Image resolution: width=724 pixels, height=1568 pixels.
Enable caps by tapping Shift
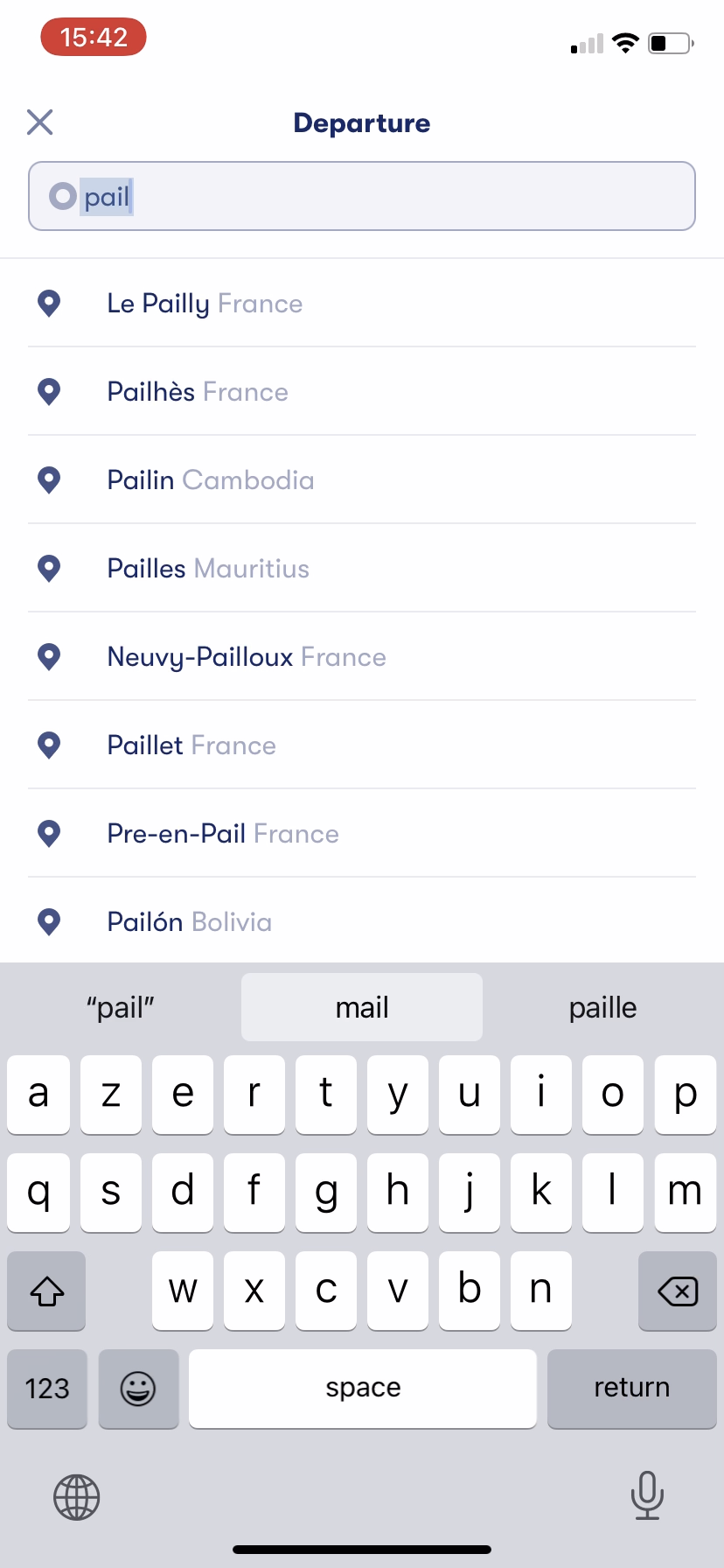coord(45,1291)
